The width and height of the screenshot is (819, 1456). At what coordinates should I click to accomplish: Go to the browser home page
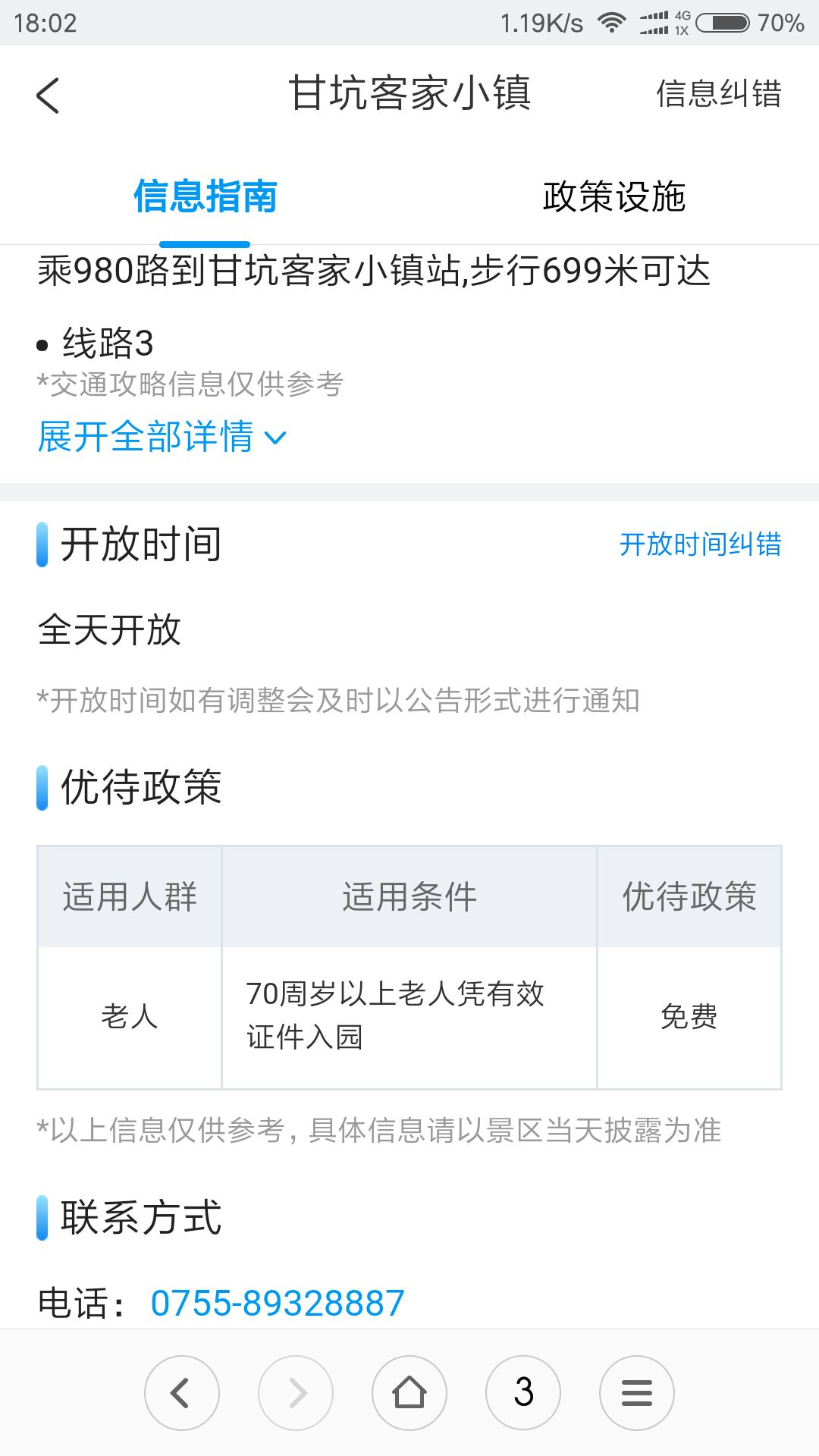[x=409, y=1393]
